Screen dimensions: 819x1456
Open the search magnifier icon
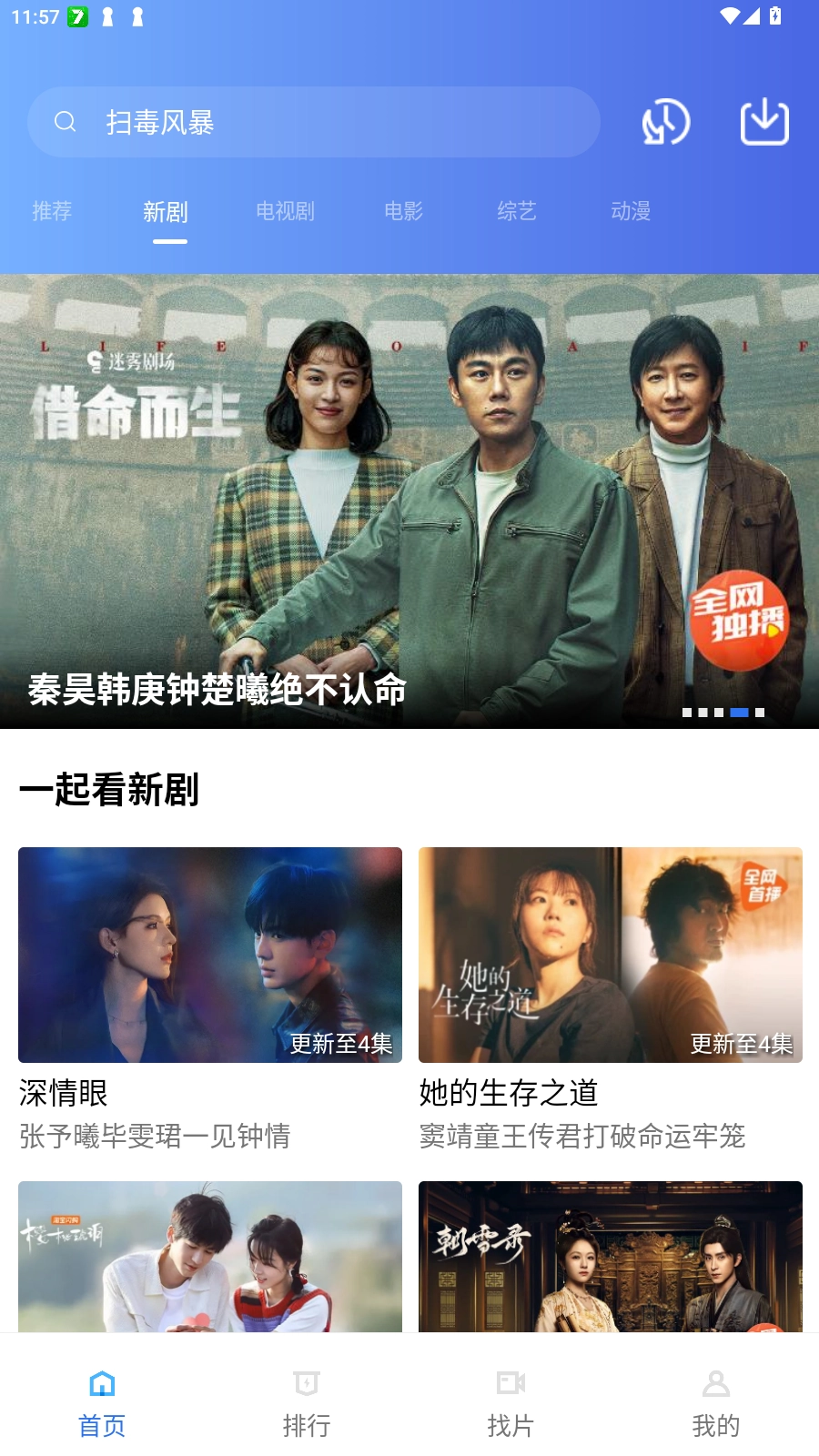[66, 121]
